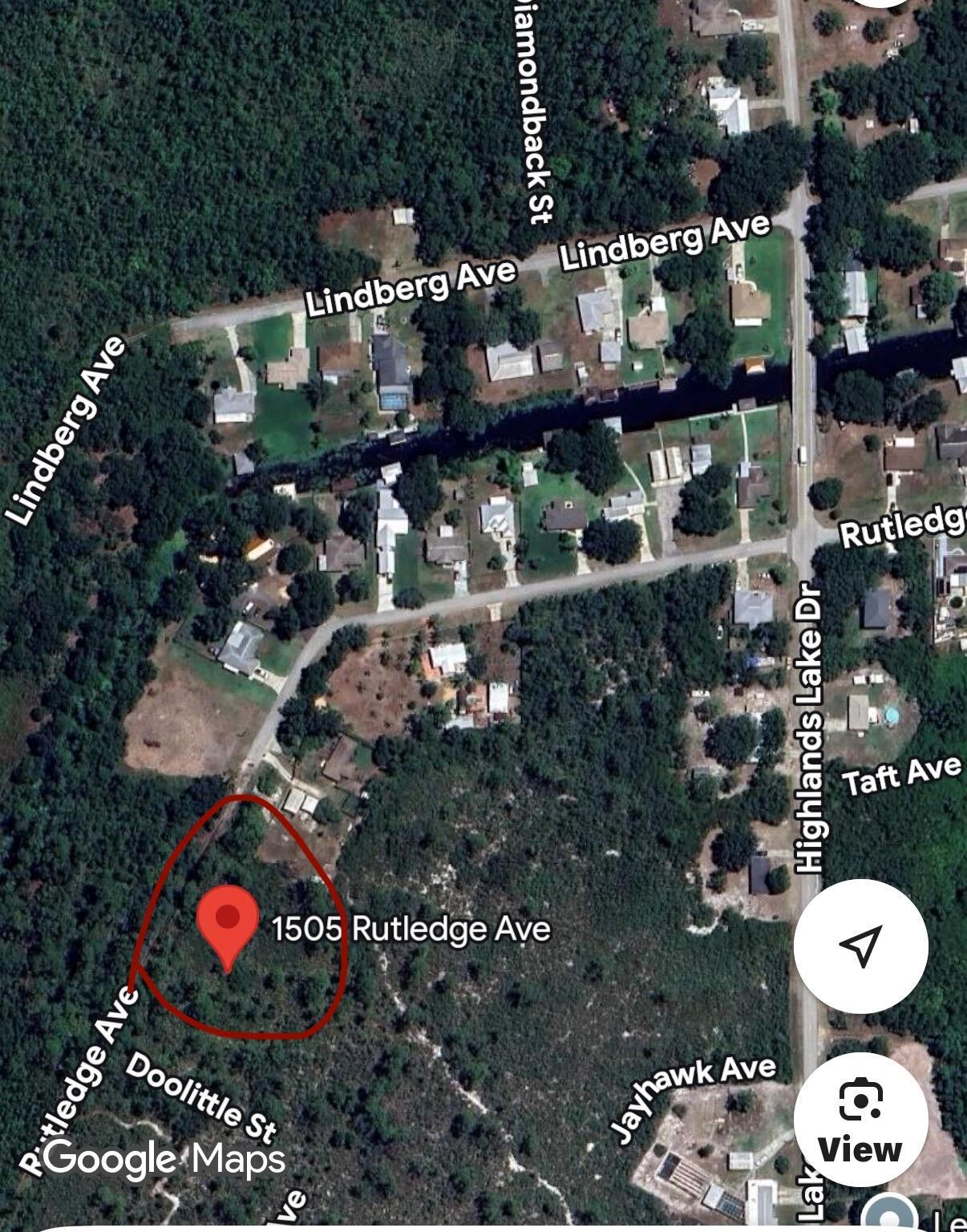The width and height of the screenshot is (967, 1232).
Task: Tap the navigation arrow inside the white circle
Action: click(860, 947)
